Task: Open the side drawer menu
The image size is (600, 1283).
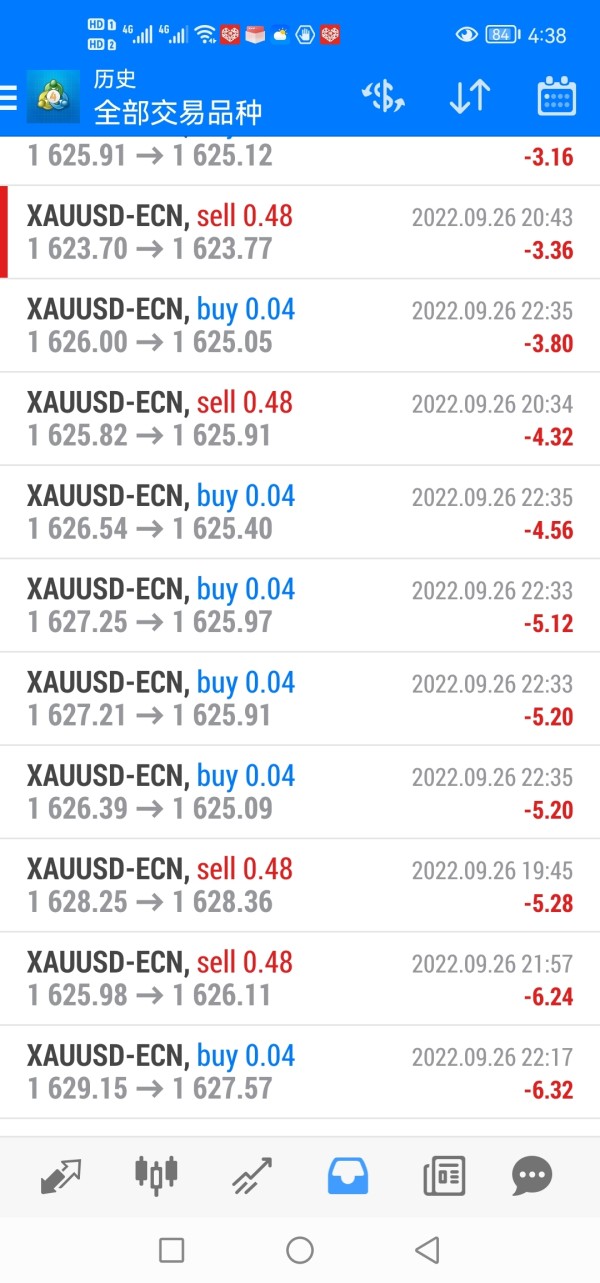Action: 9,97
